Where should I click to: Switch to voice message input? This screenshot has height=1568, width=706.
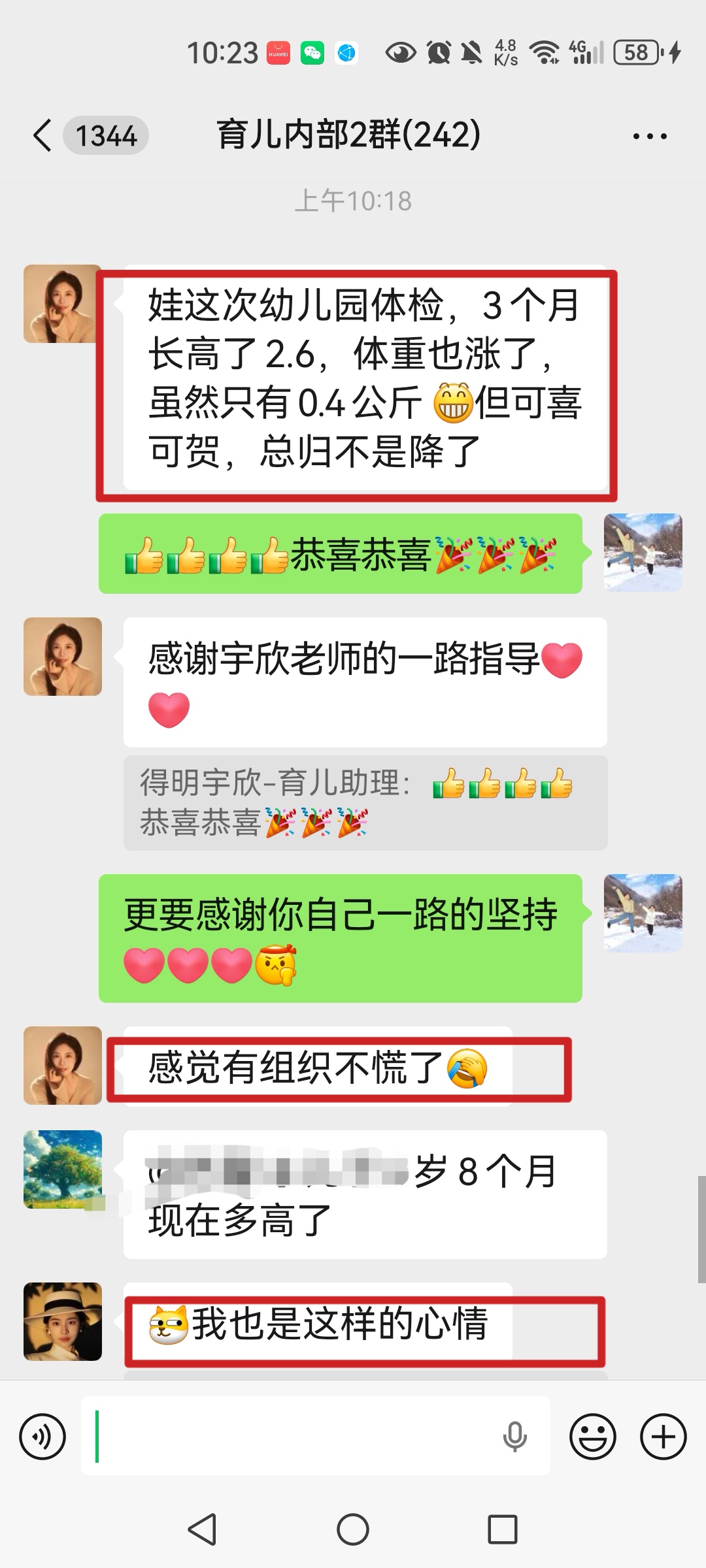point(43,1436)
